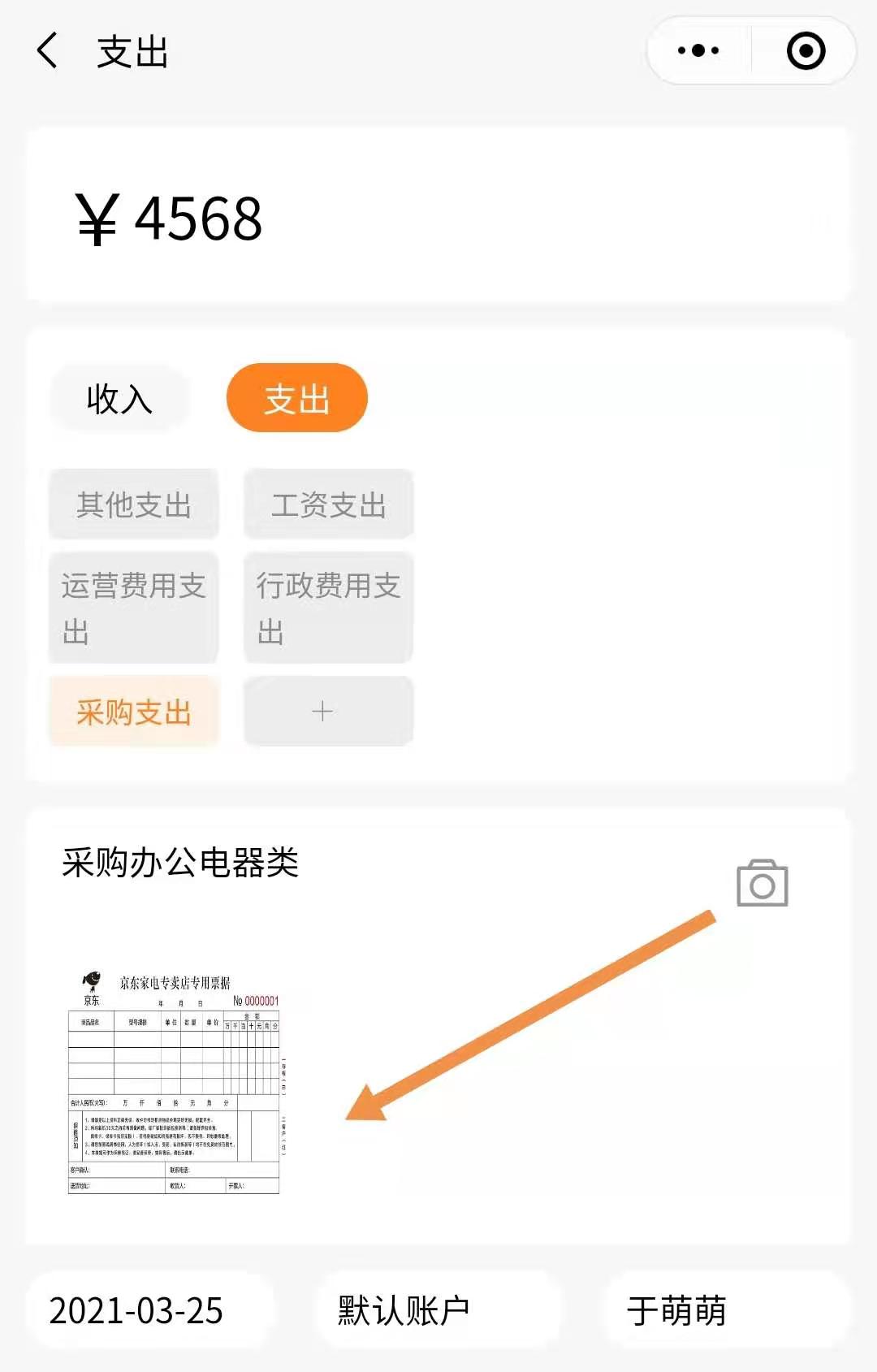The image size is (877, 1372).
Task: Select the 行政费用支出 category
Action: click(328, 608)
